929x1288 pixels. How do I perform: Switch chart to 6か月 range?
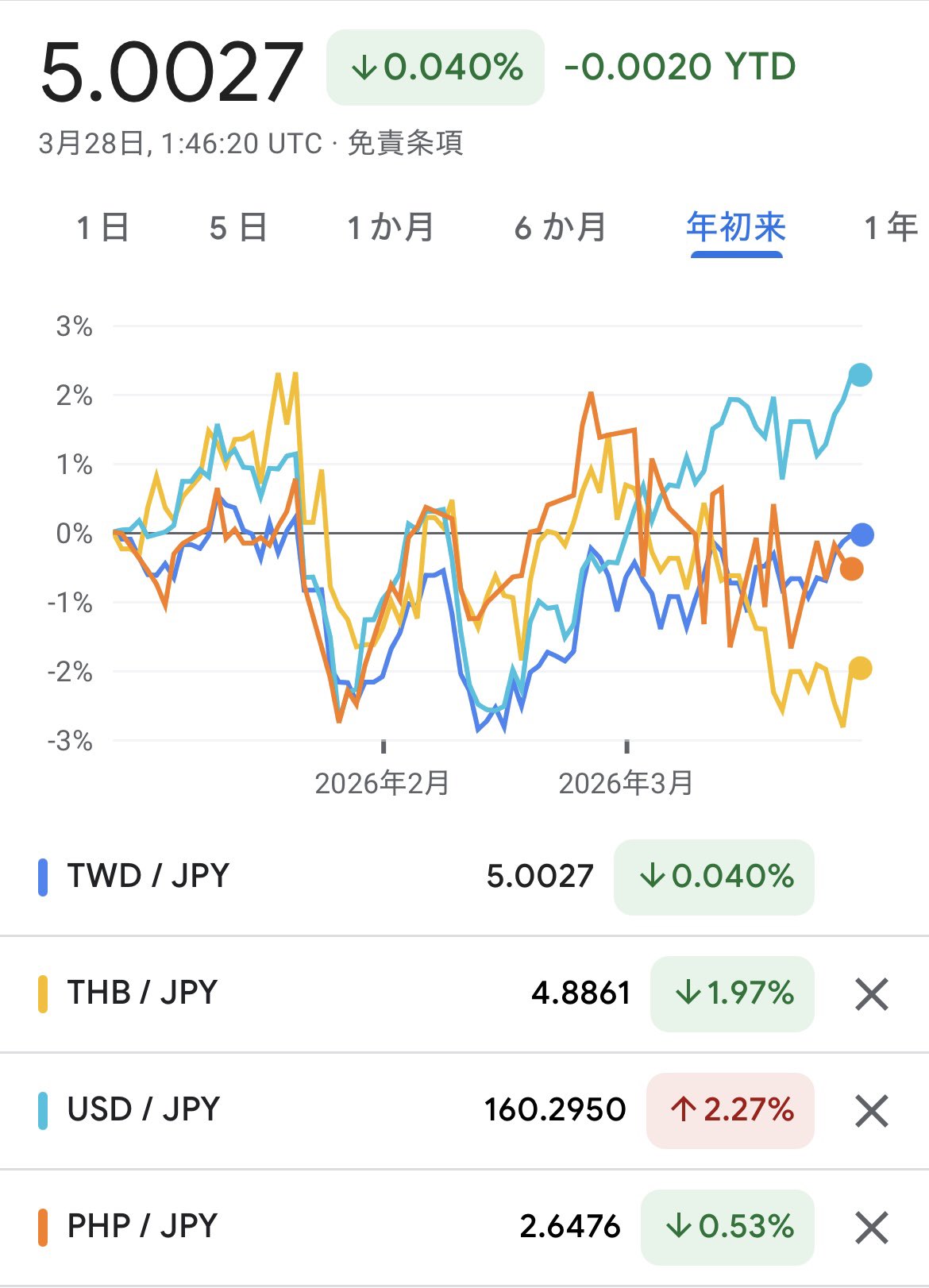(x=561, y=228)
